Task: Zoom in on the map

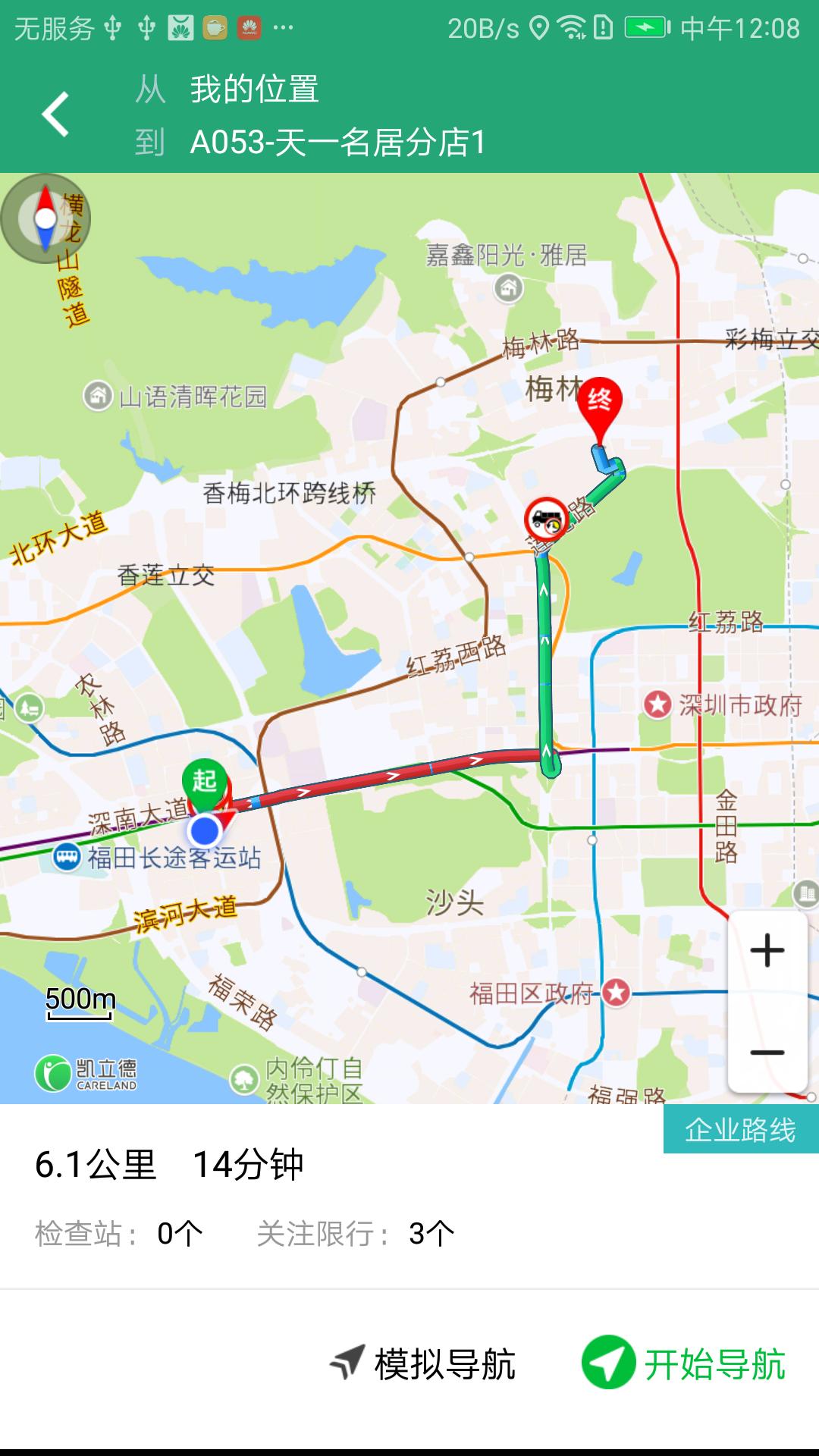Action: click(x=767, y=950)
